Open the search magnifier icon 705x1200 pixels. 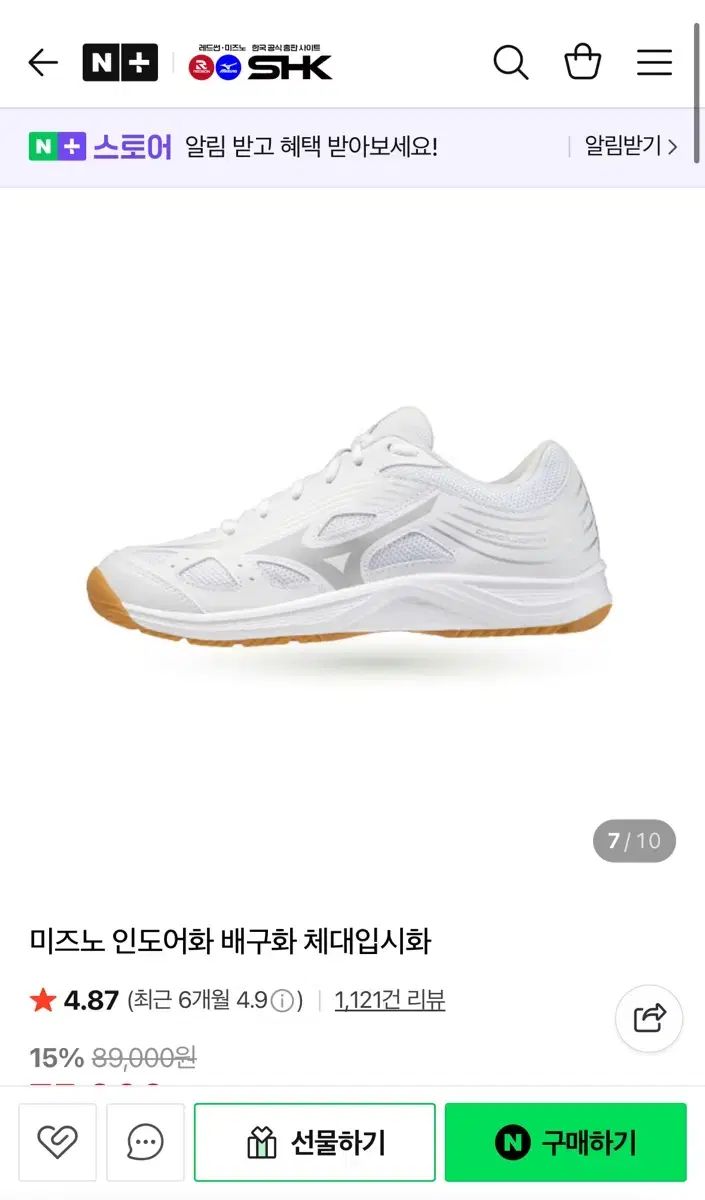point(510,63)
